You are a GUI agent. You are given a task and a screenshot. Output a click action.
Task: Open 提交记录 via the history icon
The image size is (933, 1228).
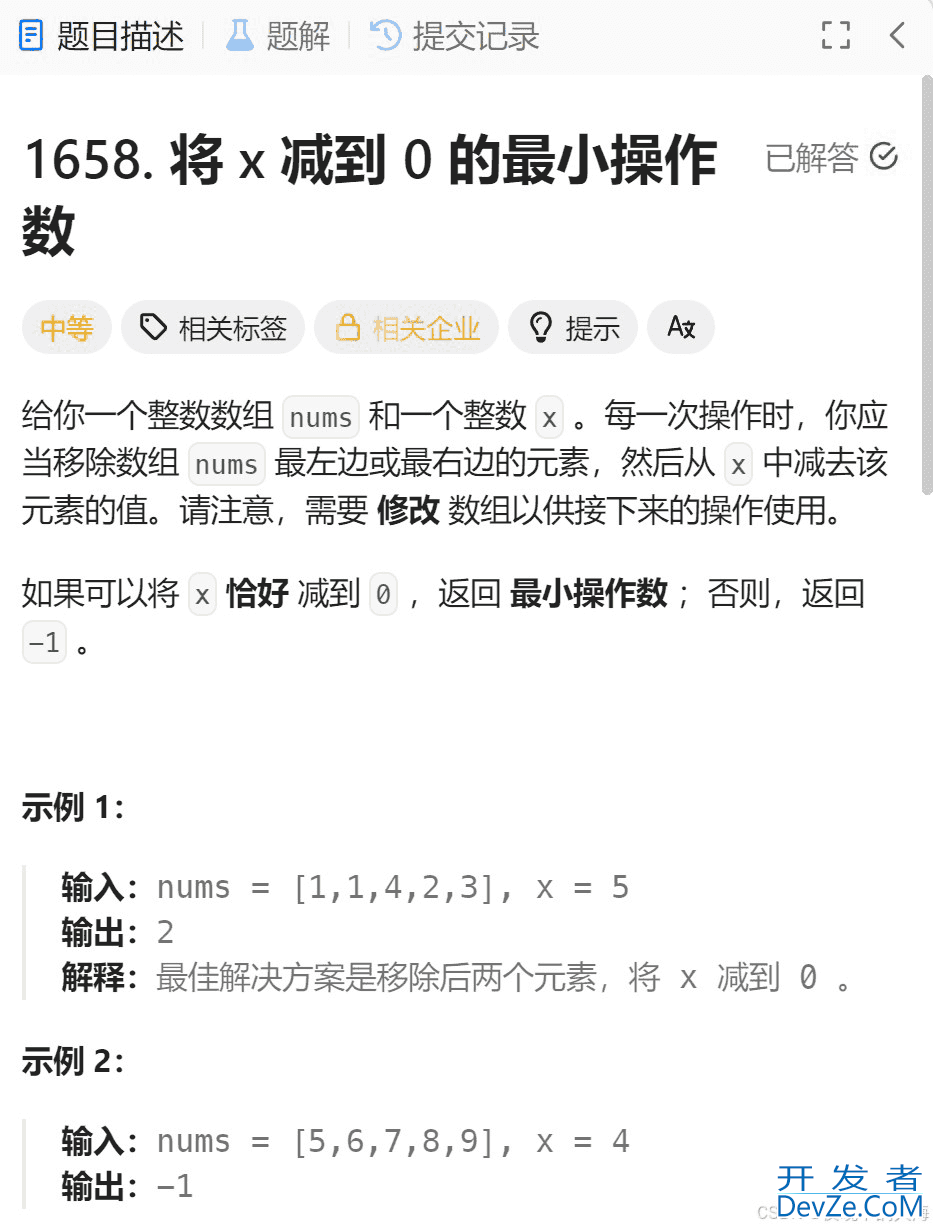coord(386,34)
